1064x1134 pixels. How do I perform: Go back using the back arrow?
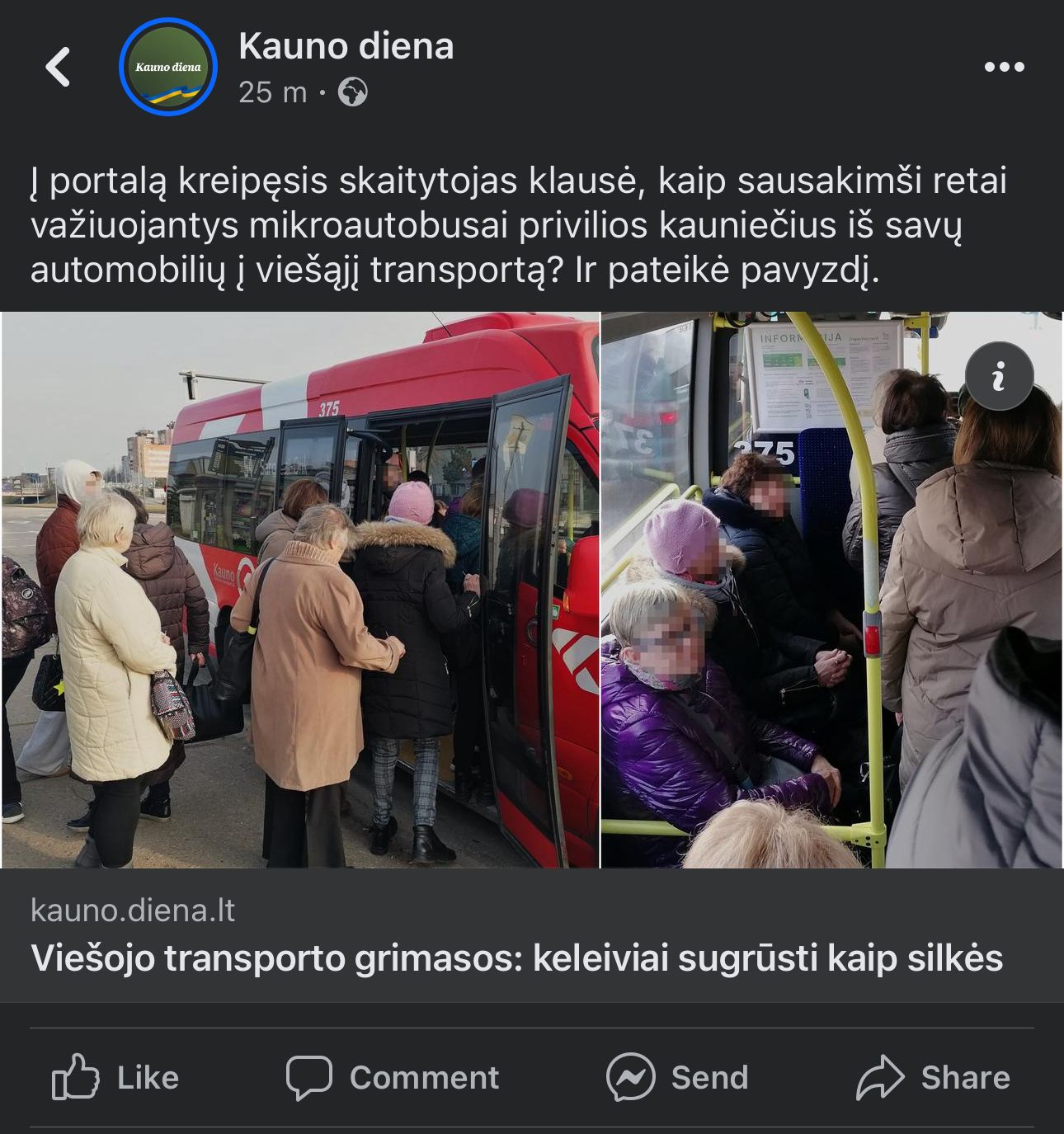click(x=58, y=67)
